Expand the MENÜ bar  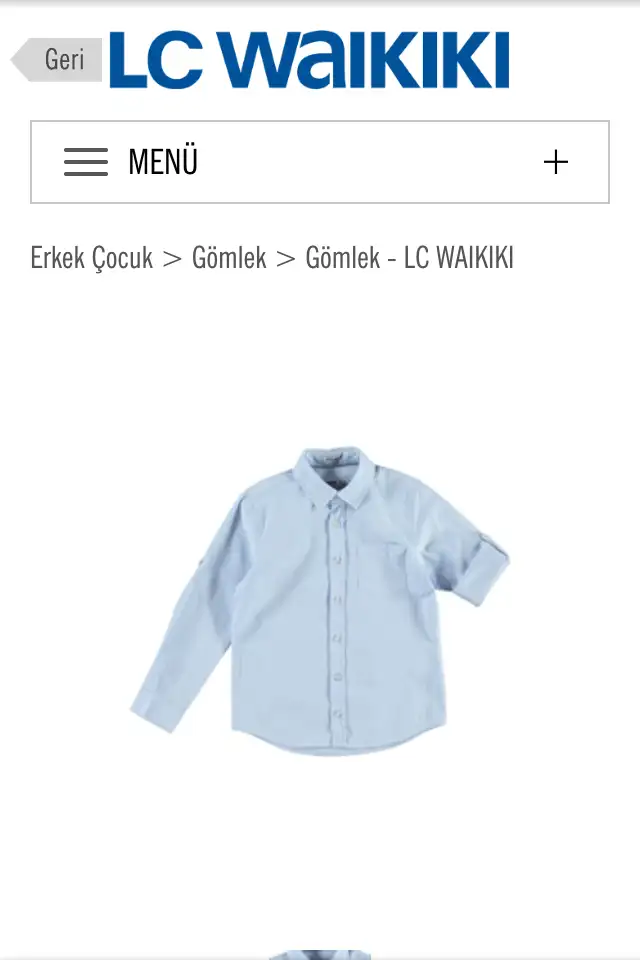pos(320,162)
